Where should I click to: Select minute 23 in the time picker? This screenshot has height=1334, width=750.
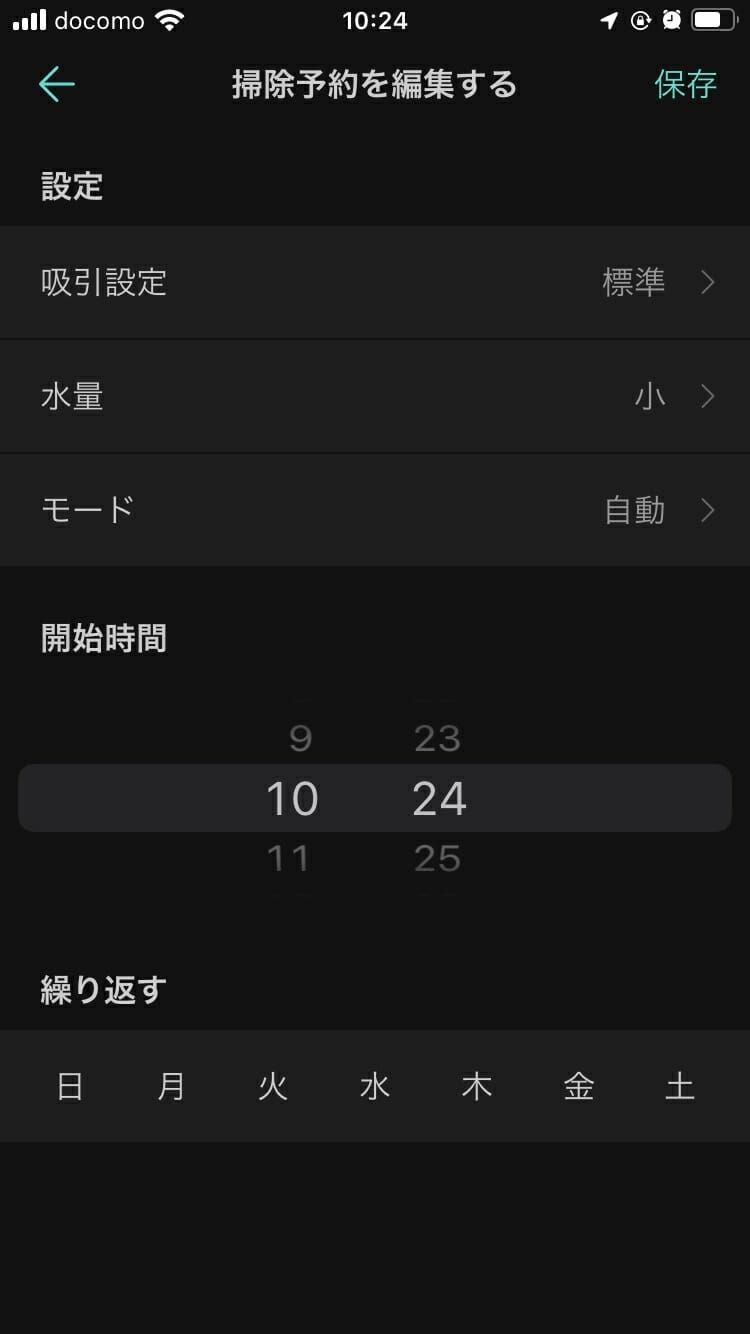tap(437, 739)
